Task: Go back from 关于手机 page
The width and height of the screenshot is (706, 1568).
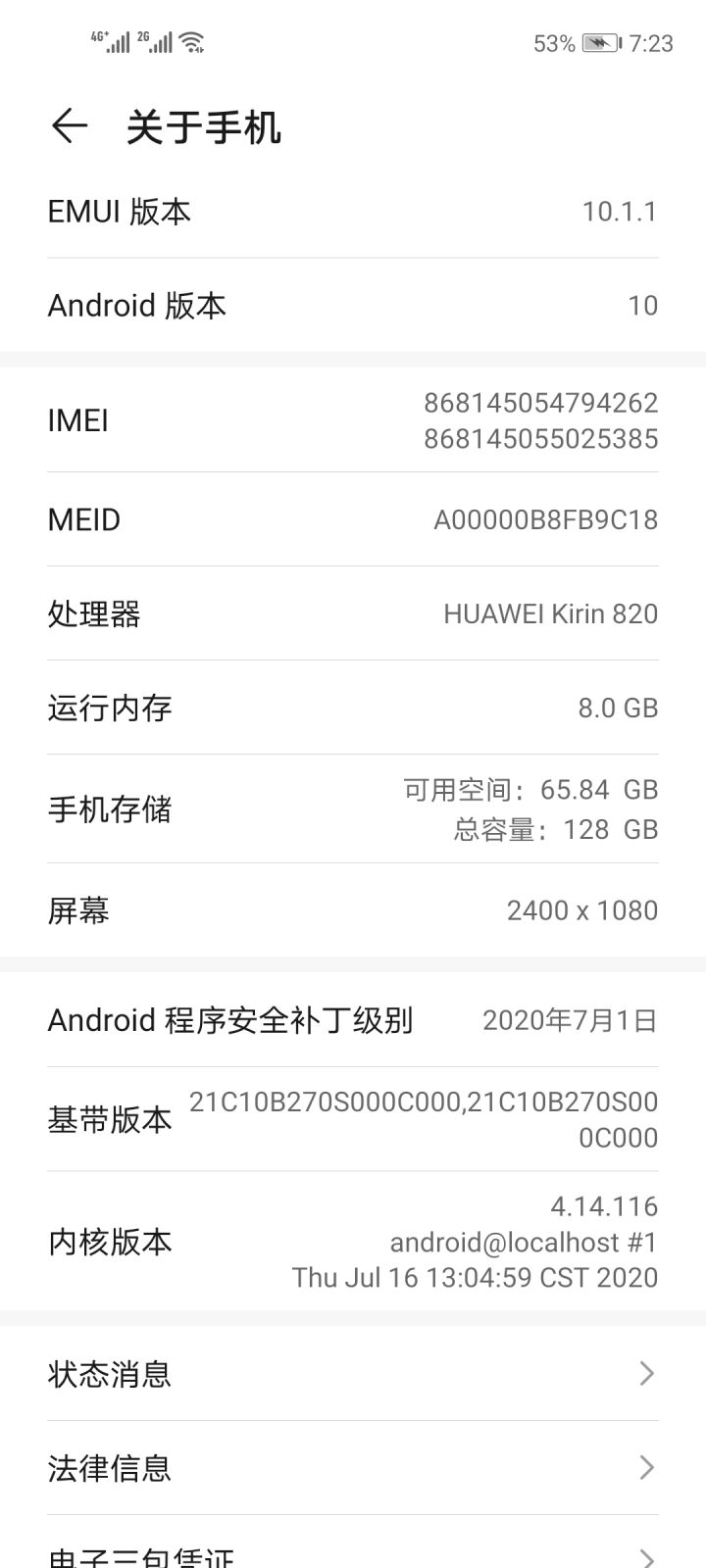Action: (x=69, y=126)
